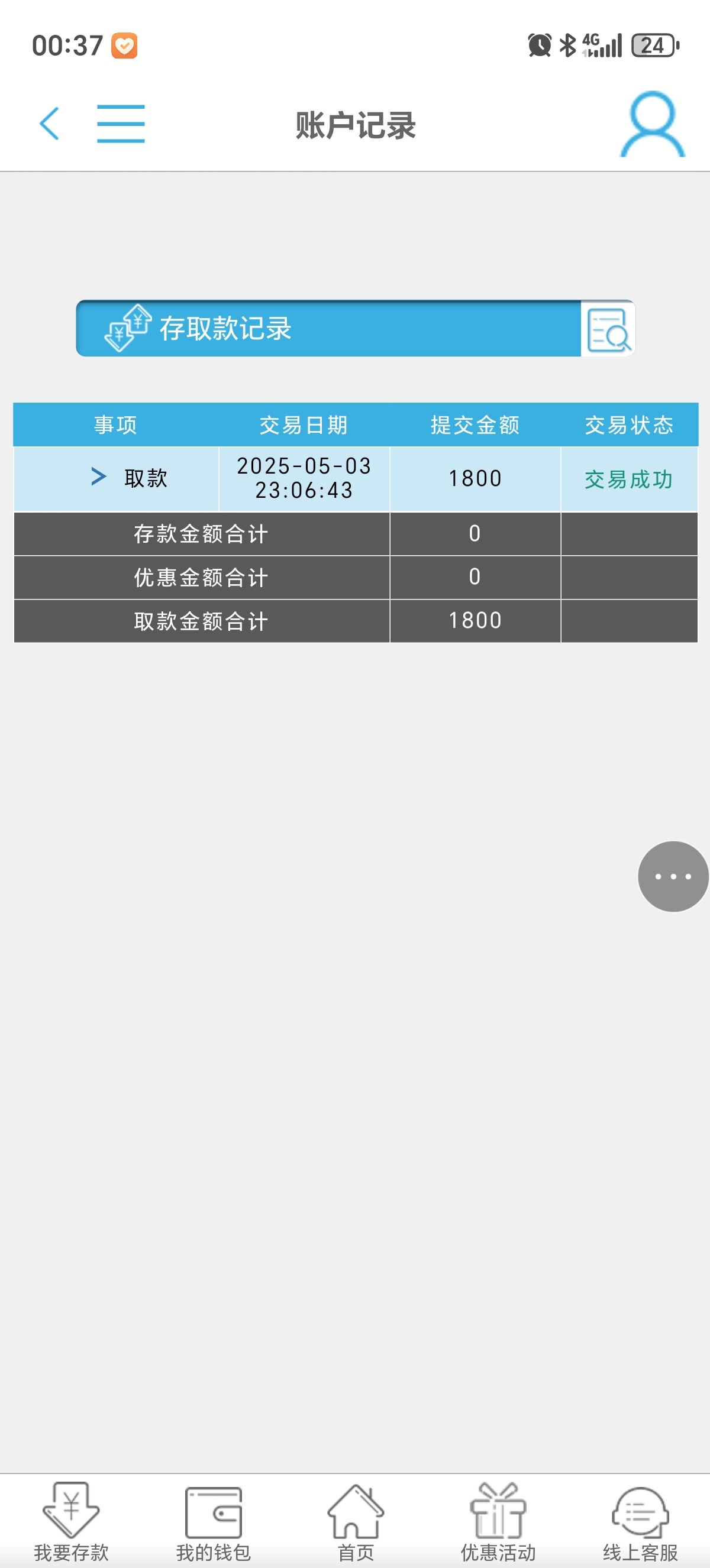
Task: Open the 存取款记录 record type selector
Action: (x=329, y=329)
